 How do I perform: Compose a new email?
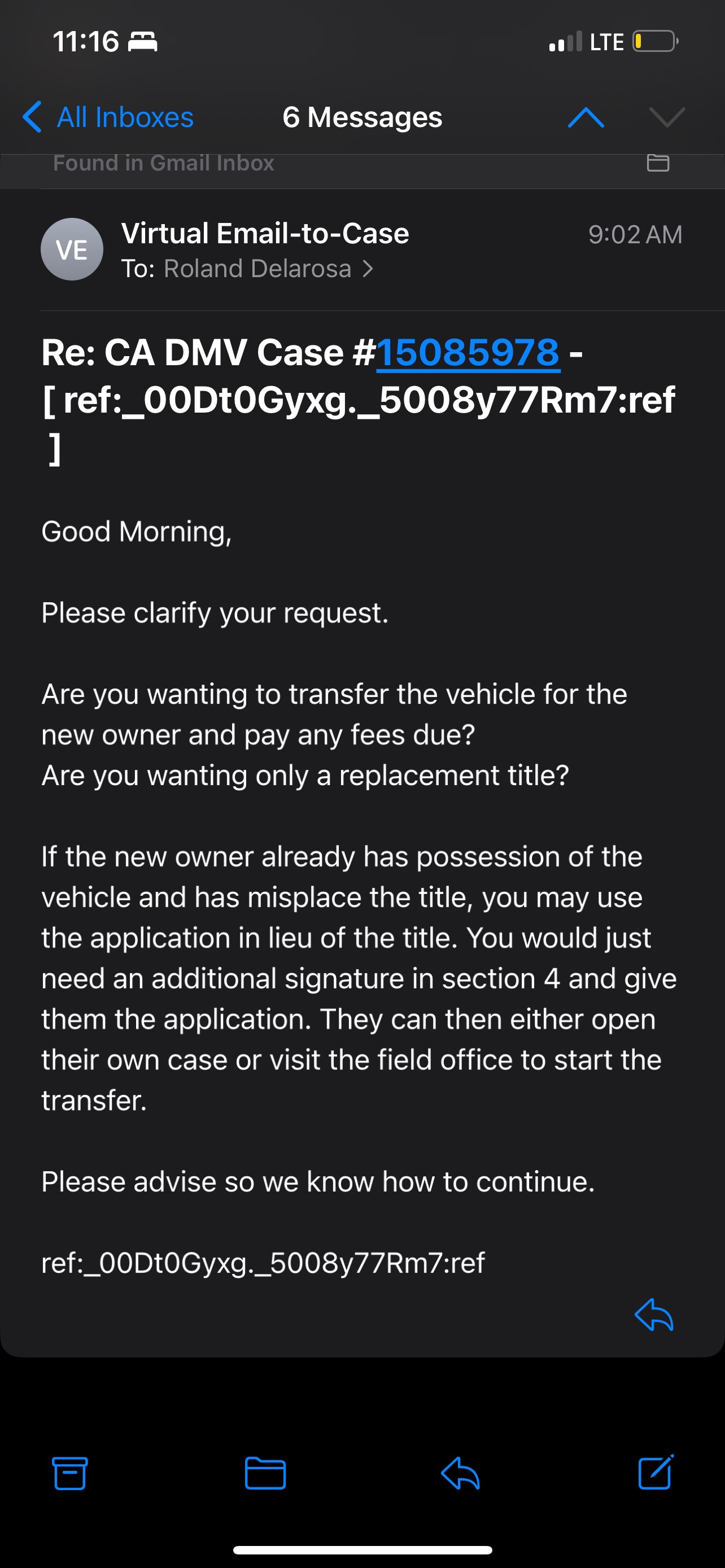click(x=656, y=1472)
